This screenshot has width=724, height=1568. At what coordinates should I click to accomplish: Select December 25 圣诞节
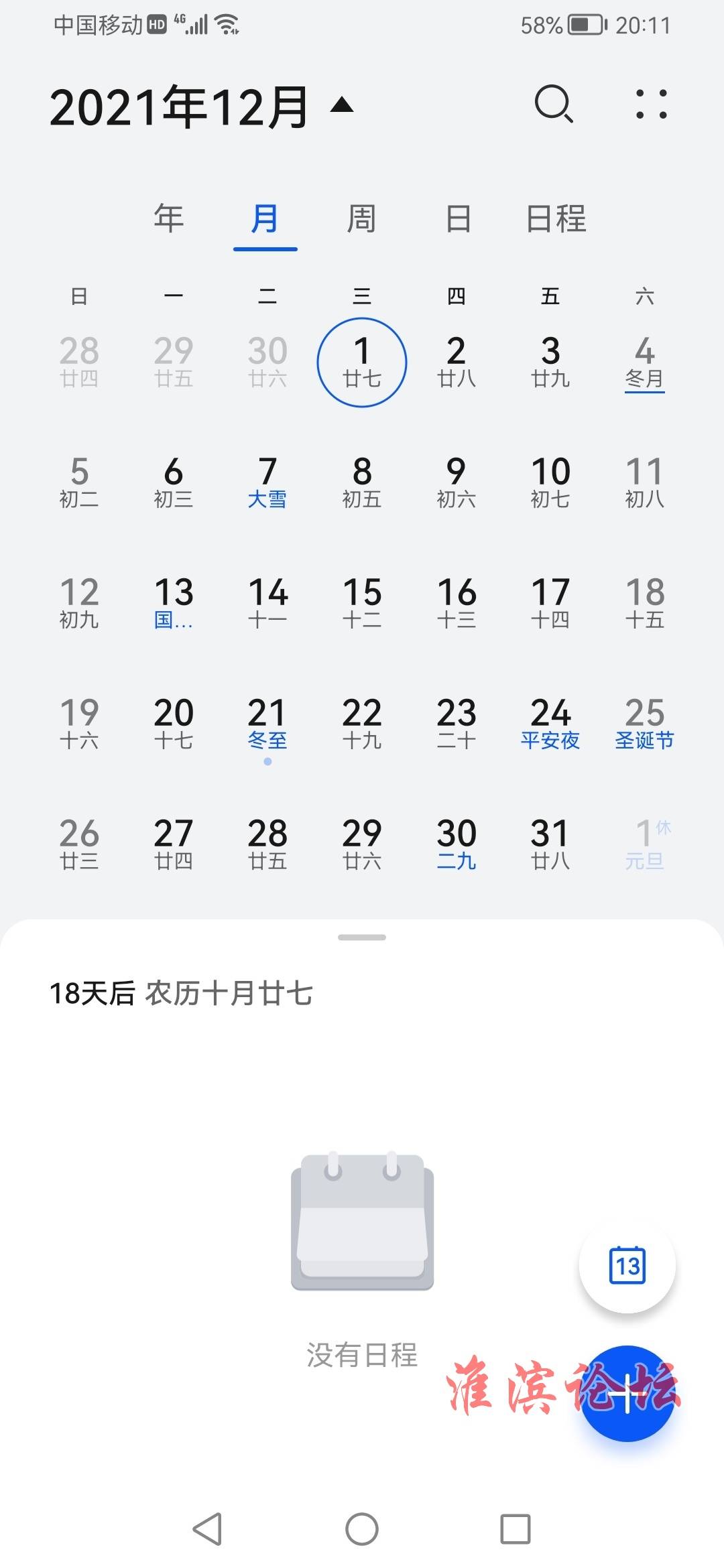click(644, 723)
